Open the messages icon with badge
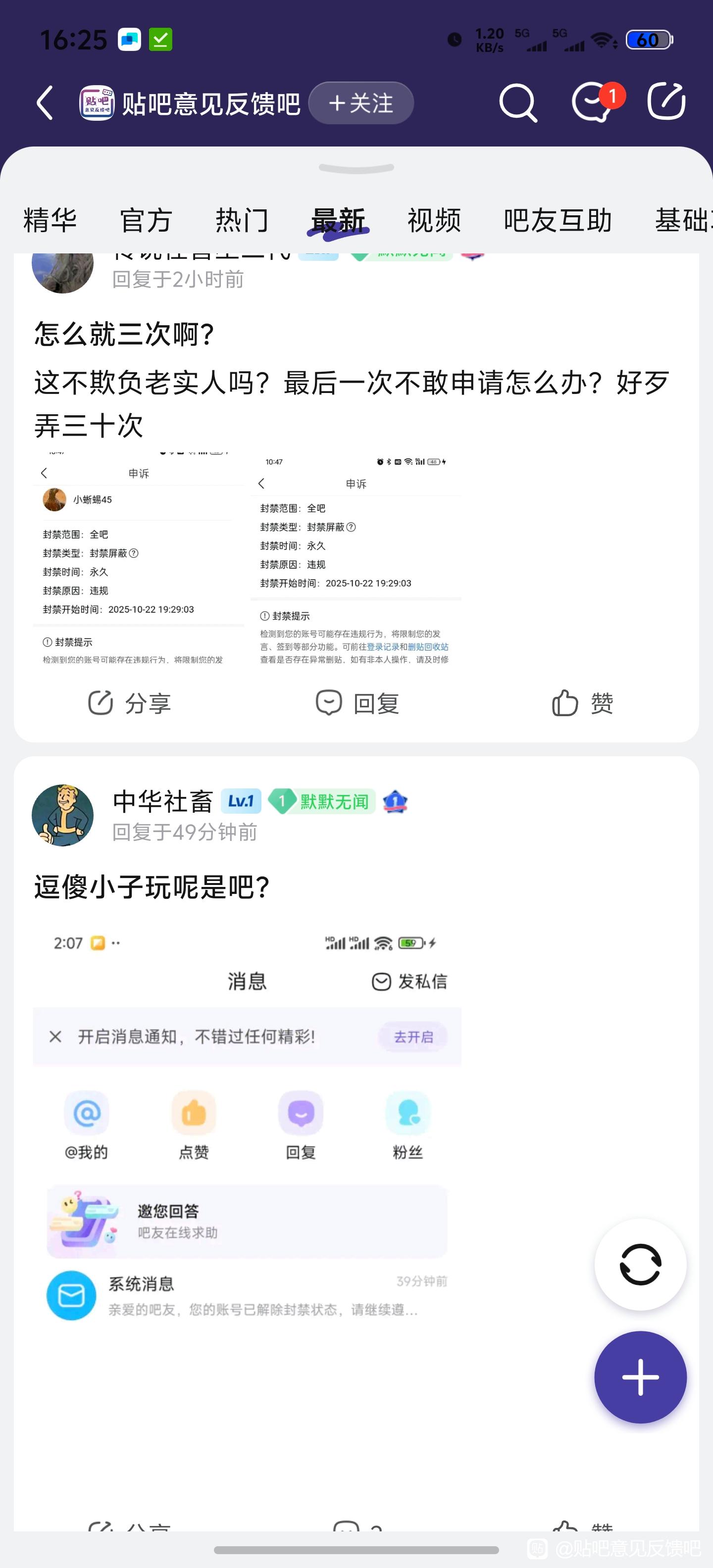The image size is (713, 1568). coord(593,102)
